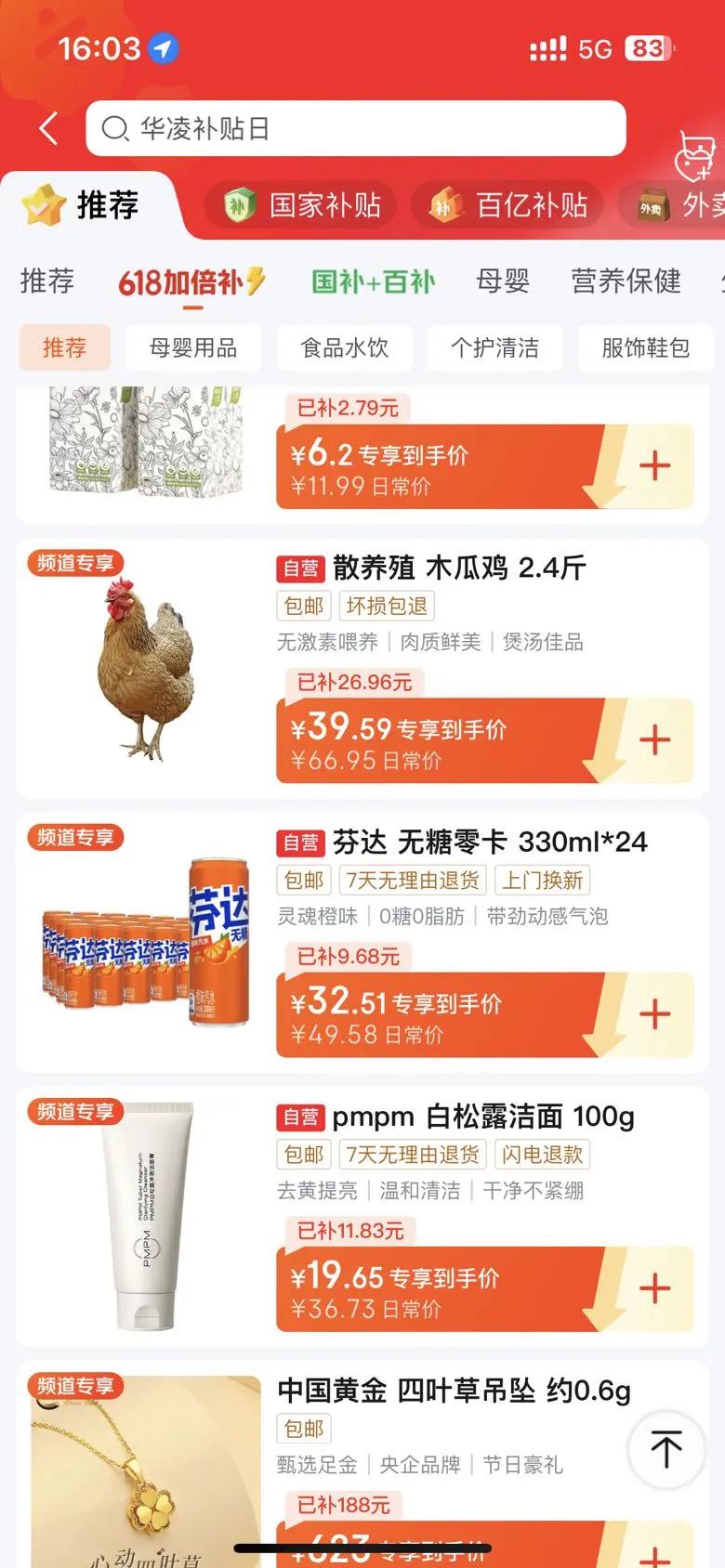The image size is (725, 1568).
Task: Filter by 食品水饮 chip
Action: point(344,348)
